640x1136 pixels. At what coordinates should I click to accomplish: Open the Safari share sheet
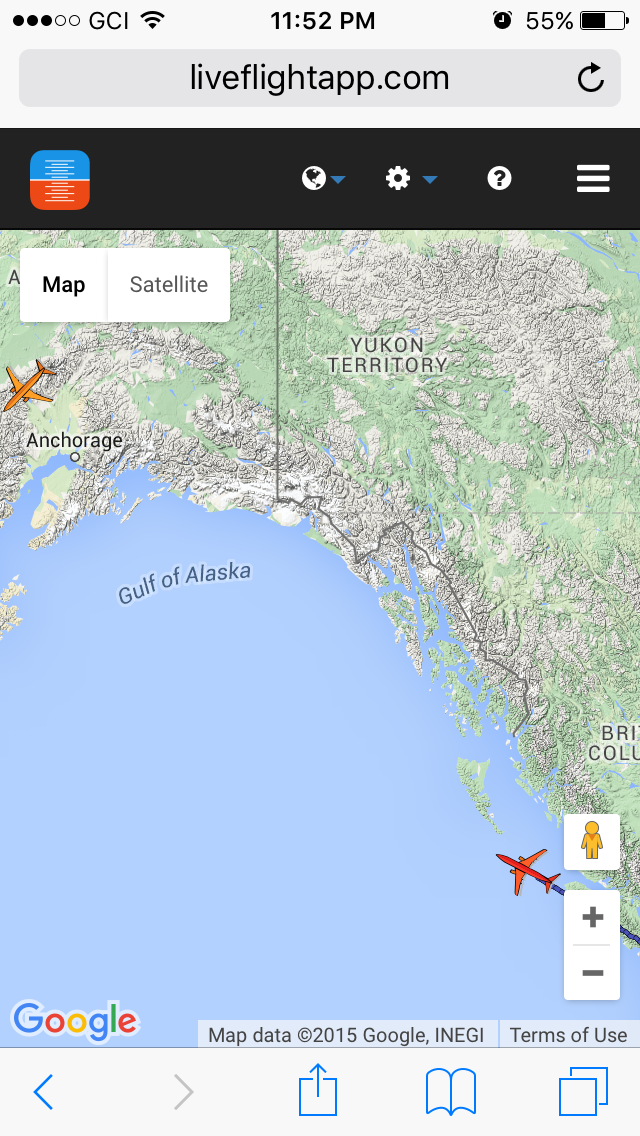(318, 1090)
